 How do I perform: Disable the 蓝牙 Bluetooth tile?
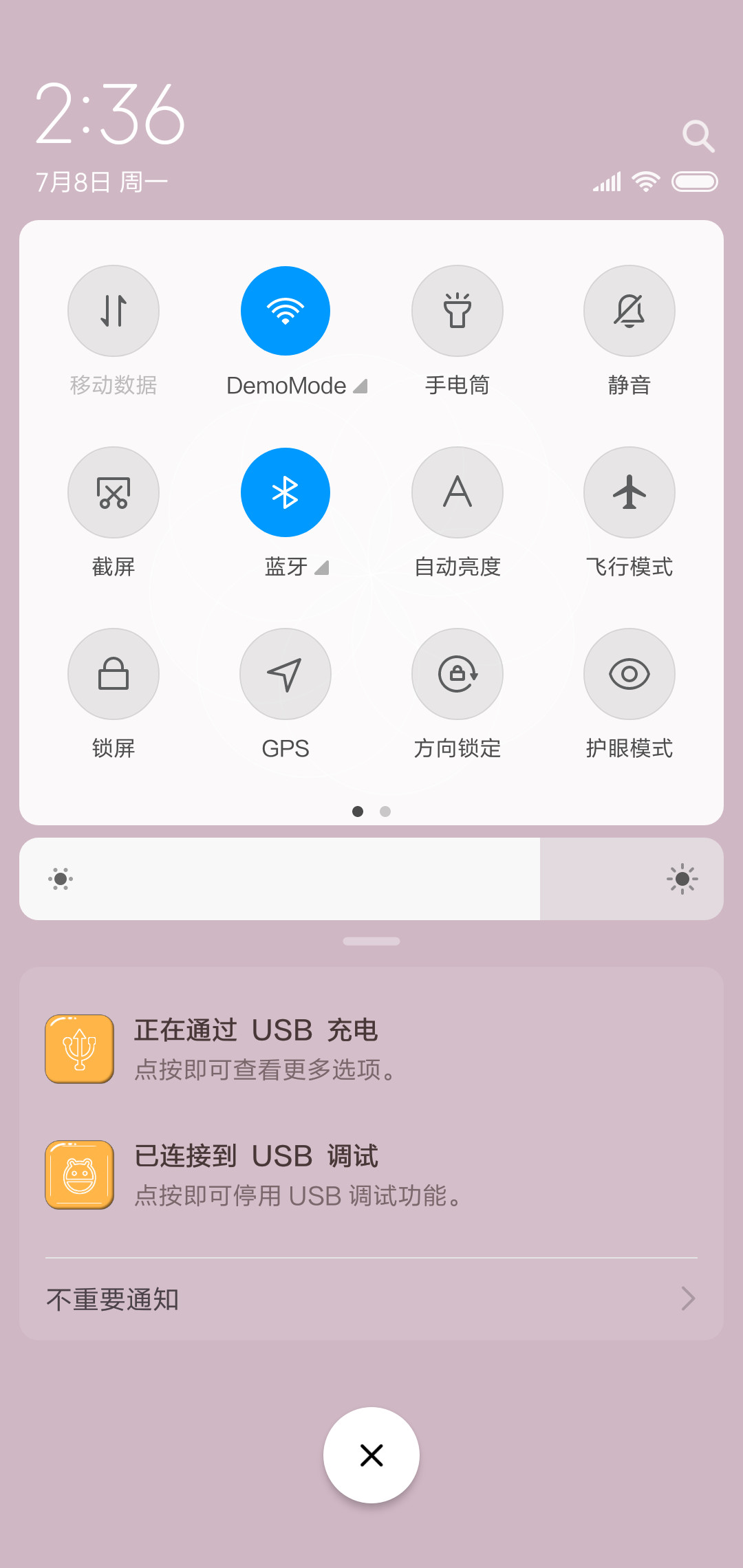[286, 492]
